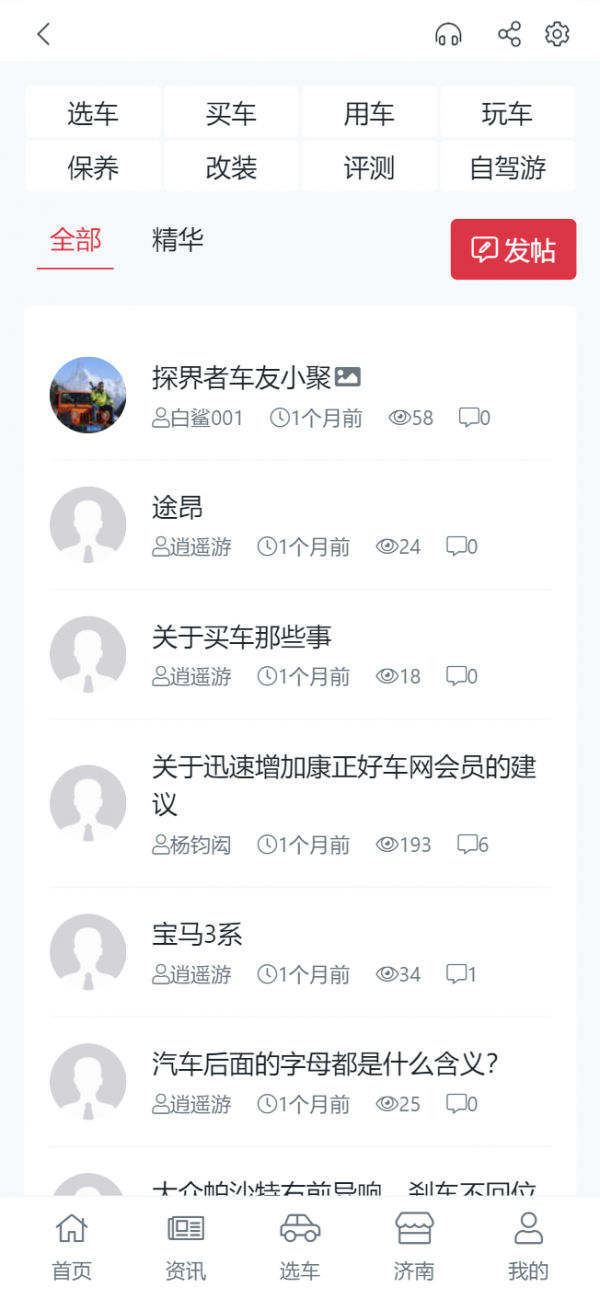Switch to the 精华 tab
This screenshot has height=1299, width=600.
(178, 240)
